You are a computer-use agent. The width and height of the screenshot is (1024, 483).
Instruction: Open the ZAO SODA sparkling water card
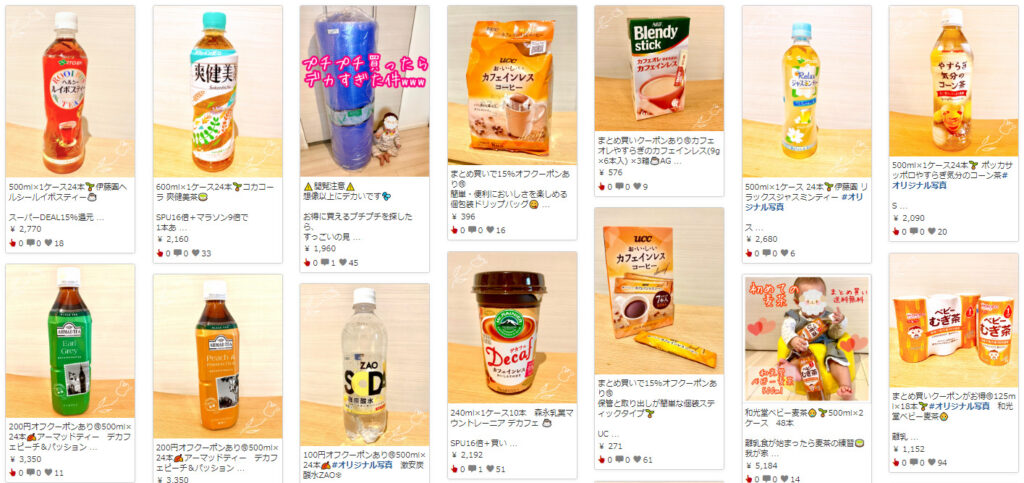click(364, 365)
